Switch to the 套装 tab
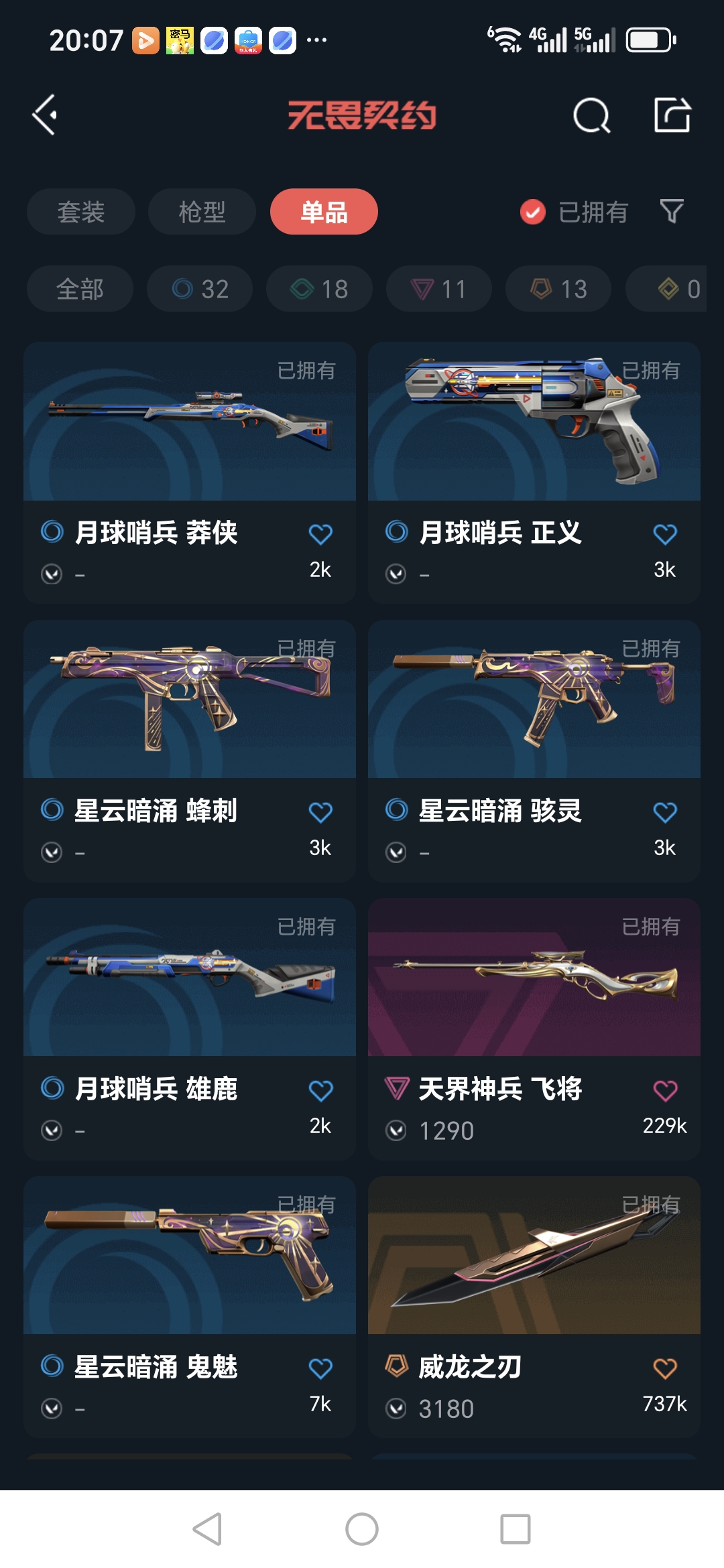The image size is (724, 1568). pyautogui.click(x=80, y=212)
